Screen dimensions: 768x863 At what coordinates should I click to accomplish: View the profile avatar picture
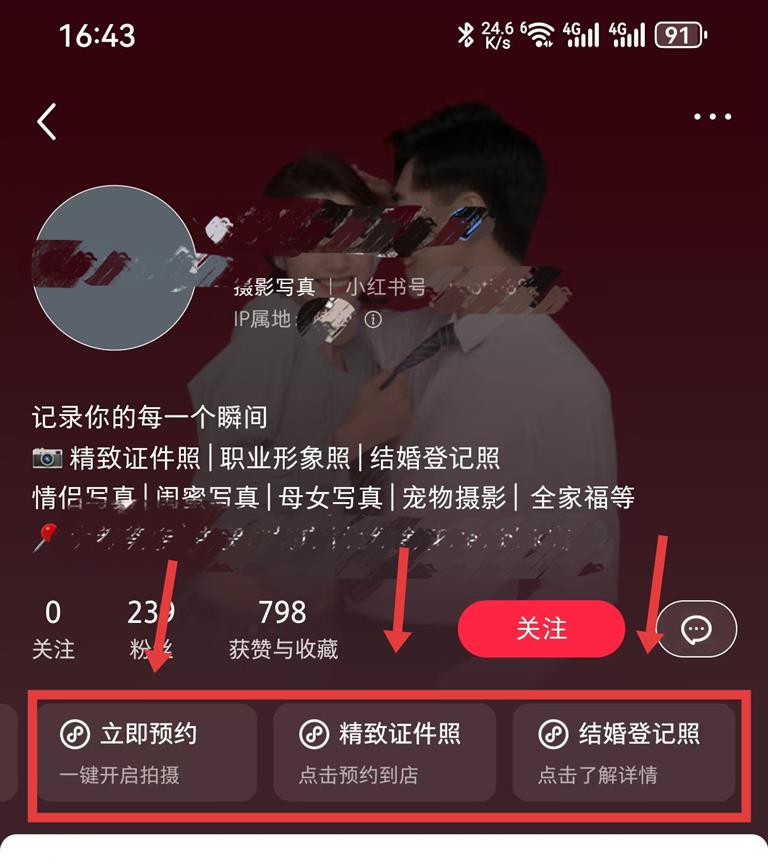tap(115, 268)
